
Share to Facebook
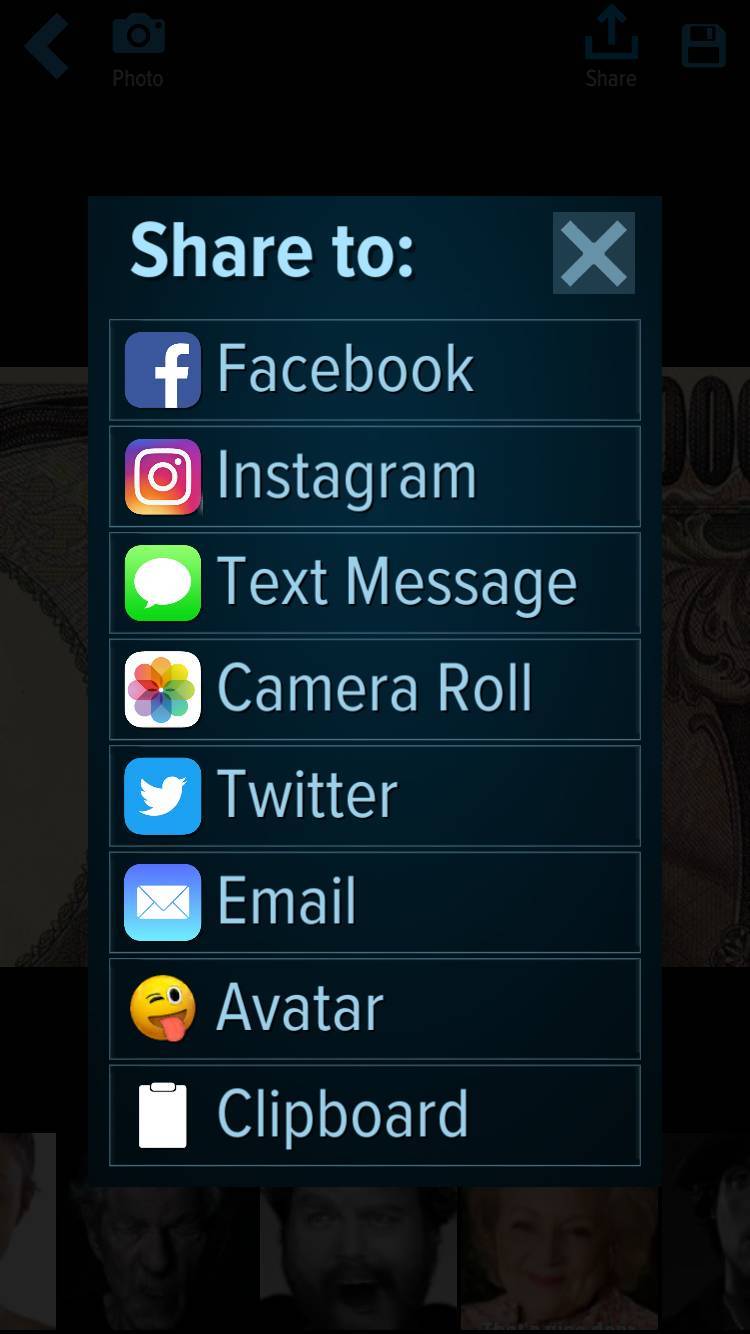point(374,370)
